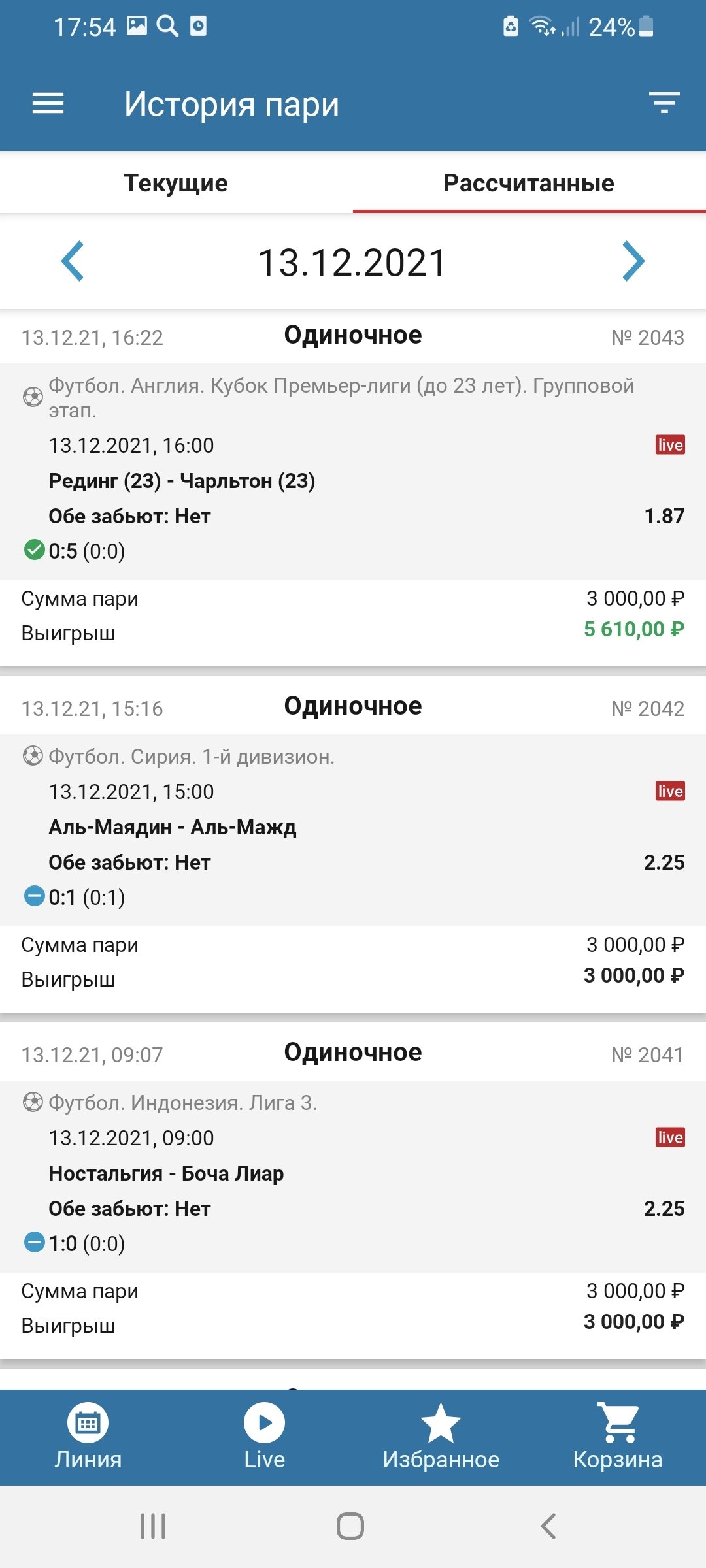Image resolution: width=706 pixels, height=1568 pixels.
Task: Select the Рассчитанные tab
Action: (529, 183)
